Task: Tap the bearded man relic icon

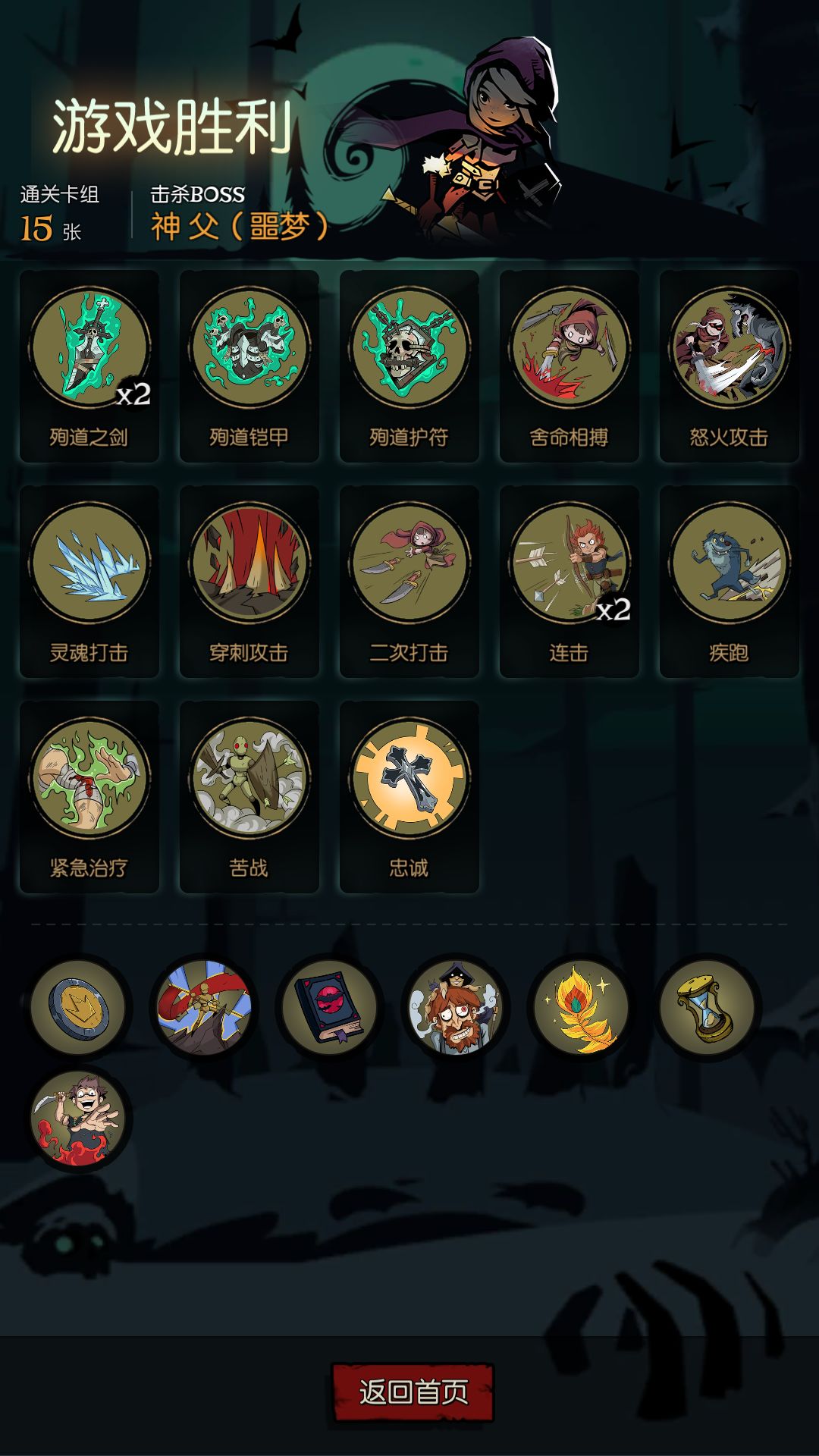Action: coord(456,1007)
